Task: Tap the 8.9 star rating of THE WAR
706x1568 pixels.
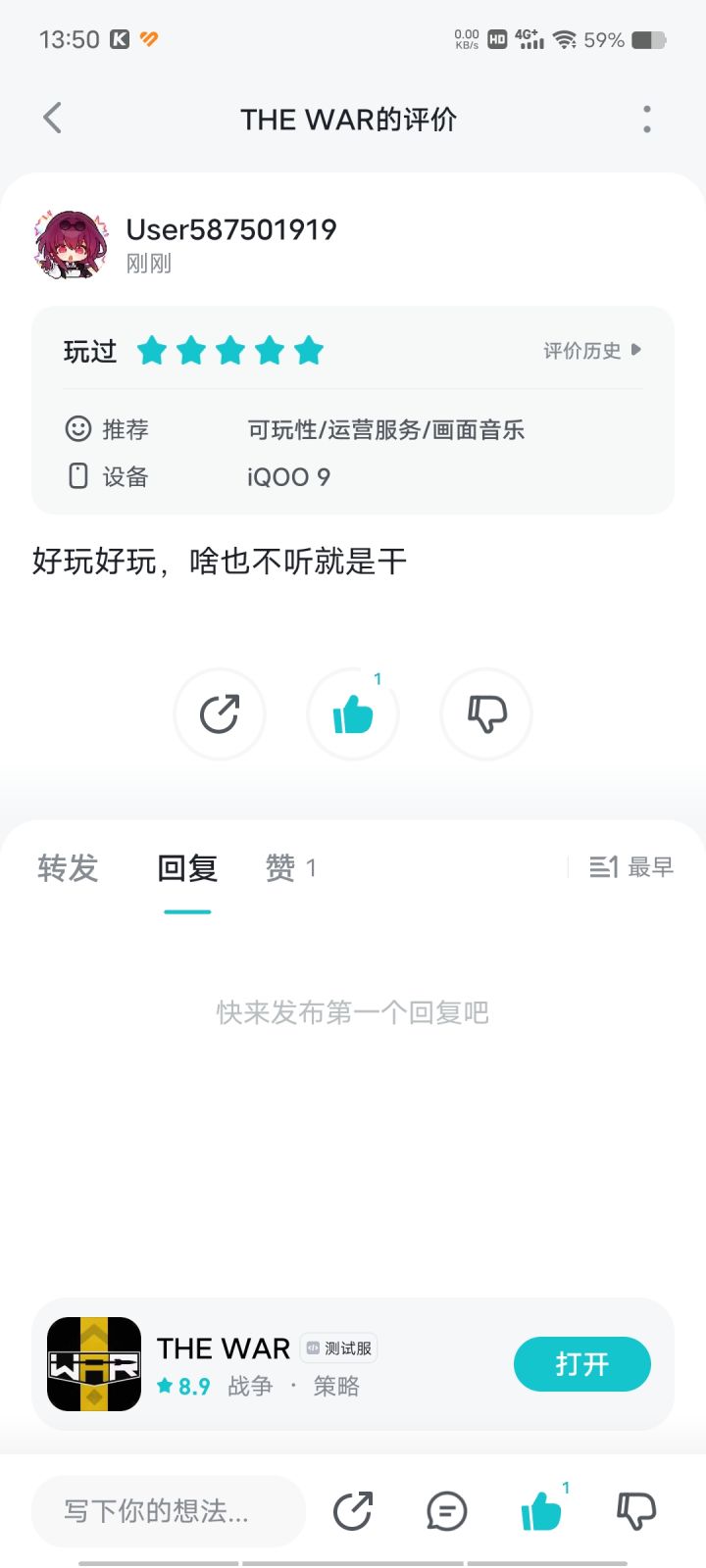Action: 182,1386
